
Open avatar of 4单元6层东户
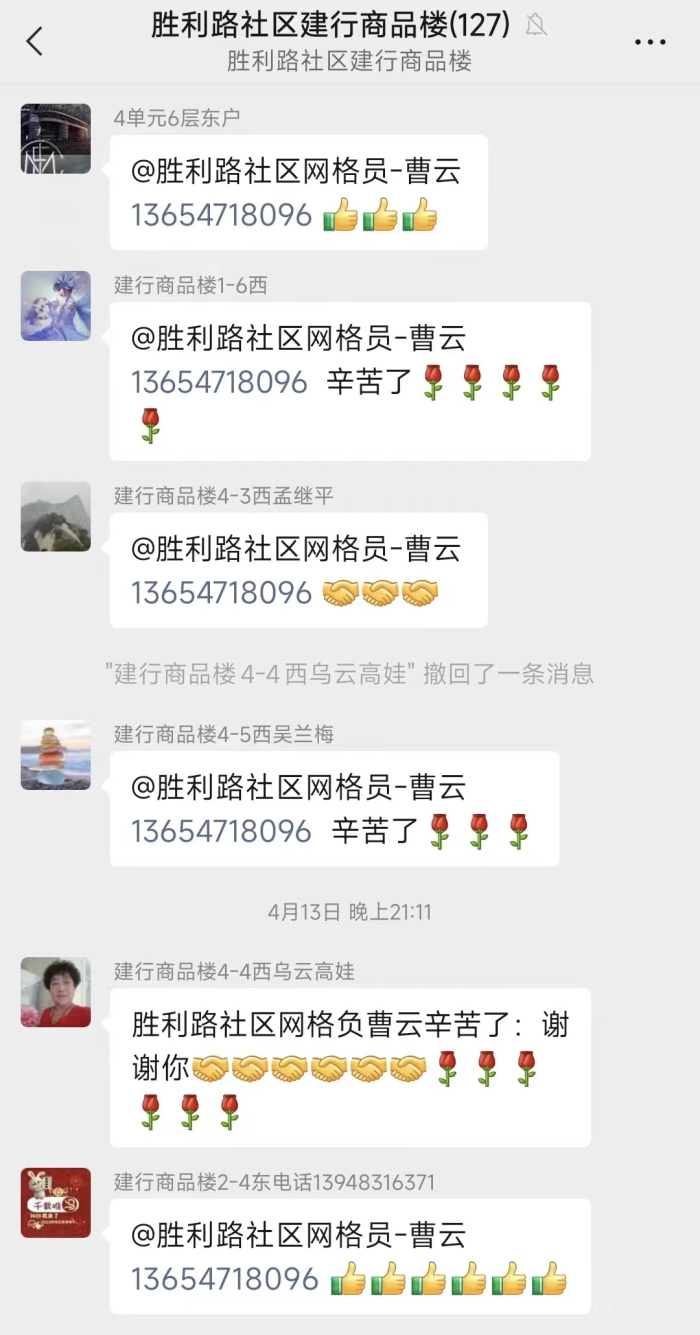[56, 139]
